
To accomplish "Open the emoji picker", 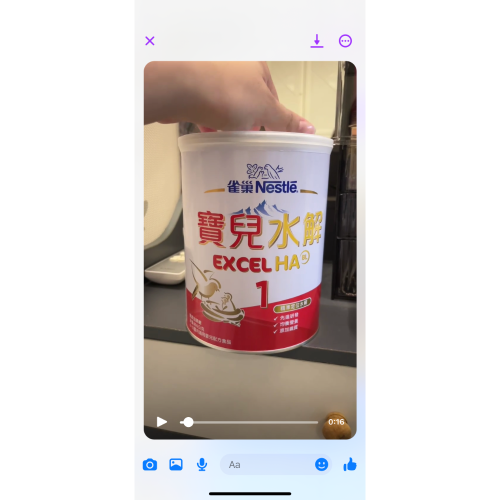I will [x=321, y=464].
